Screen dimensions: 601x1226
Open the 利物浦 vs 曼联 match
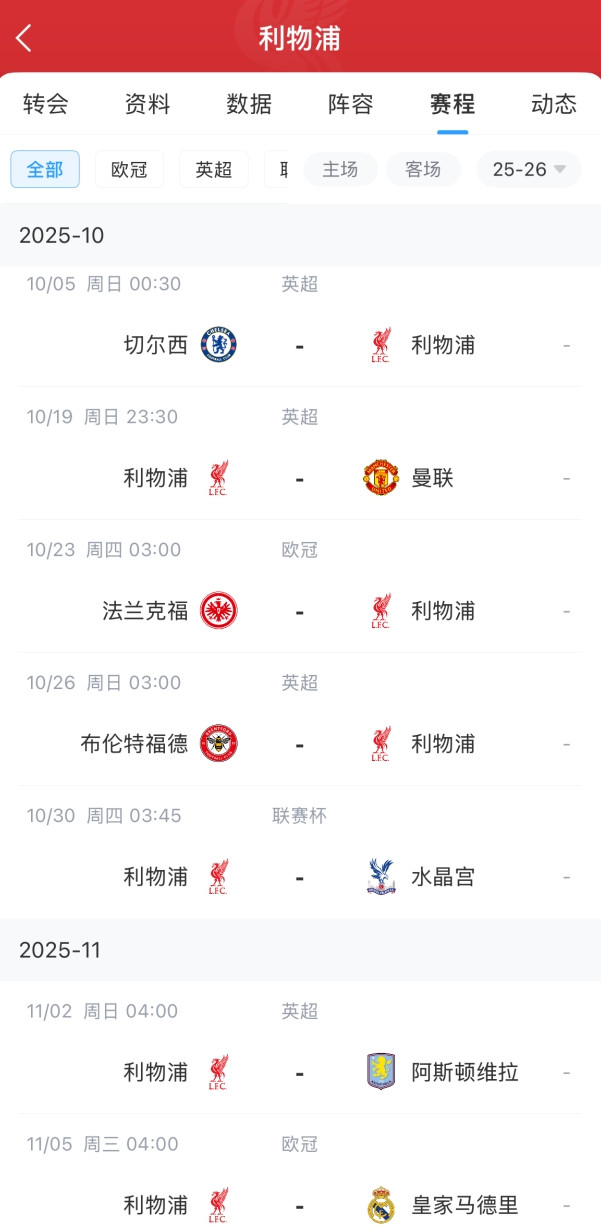tap(300, 478)
